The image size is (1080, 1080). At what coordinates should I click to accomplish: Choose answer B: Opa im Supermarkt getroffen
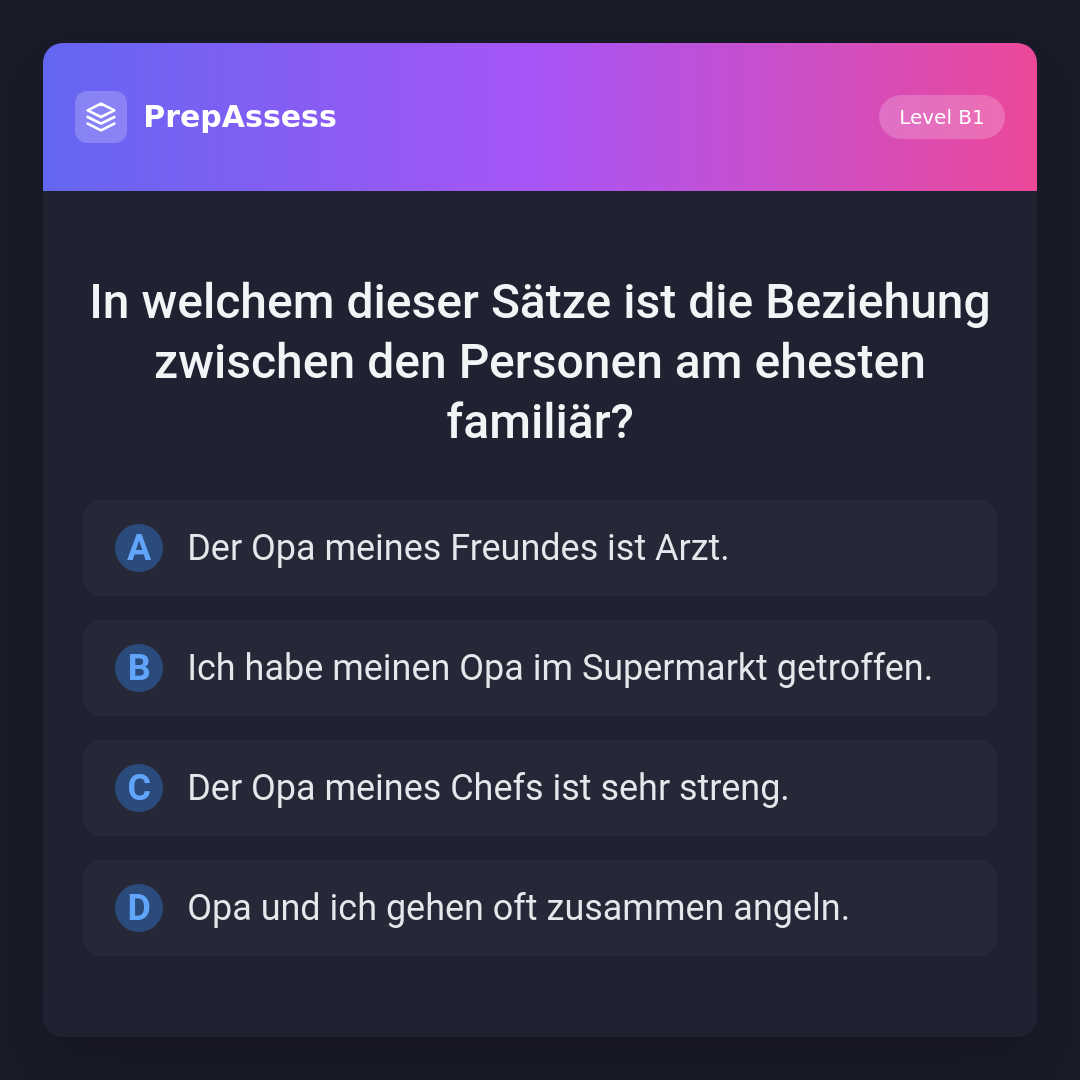(x=540, y=668)
